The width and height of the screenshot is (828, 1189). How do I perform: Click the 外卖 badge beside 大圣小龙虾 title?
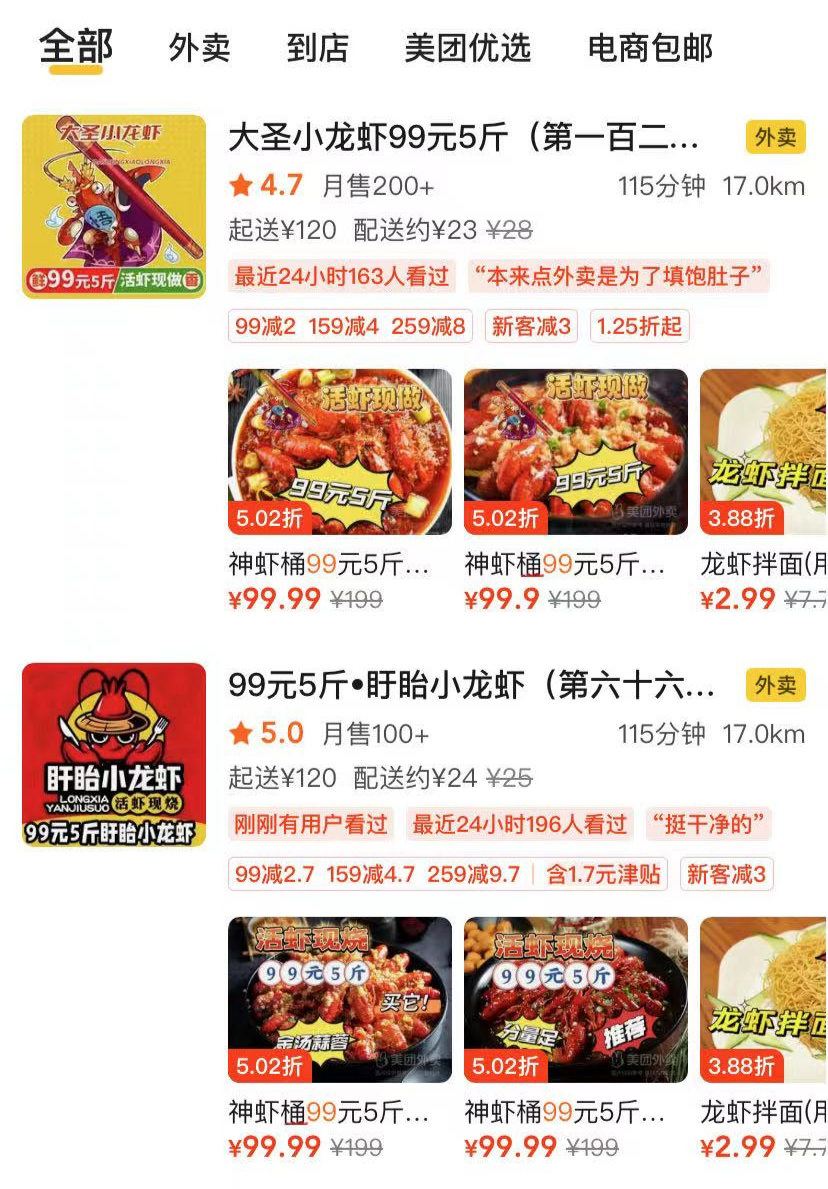(x=777, y=137)
